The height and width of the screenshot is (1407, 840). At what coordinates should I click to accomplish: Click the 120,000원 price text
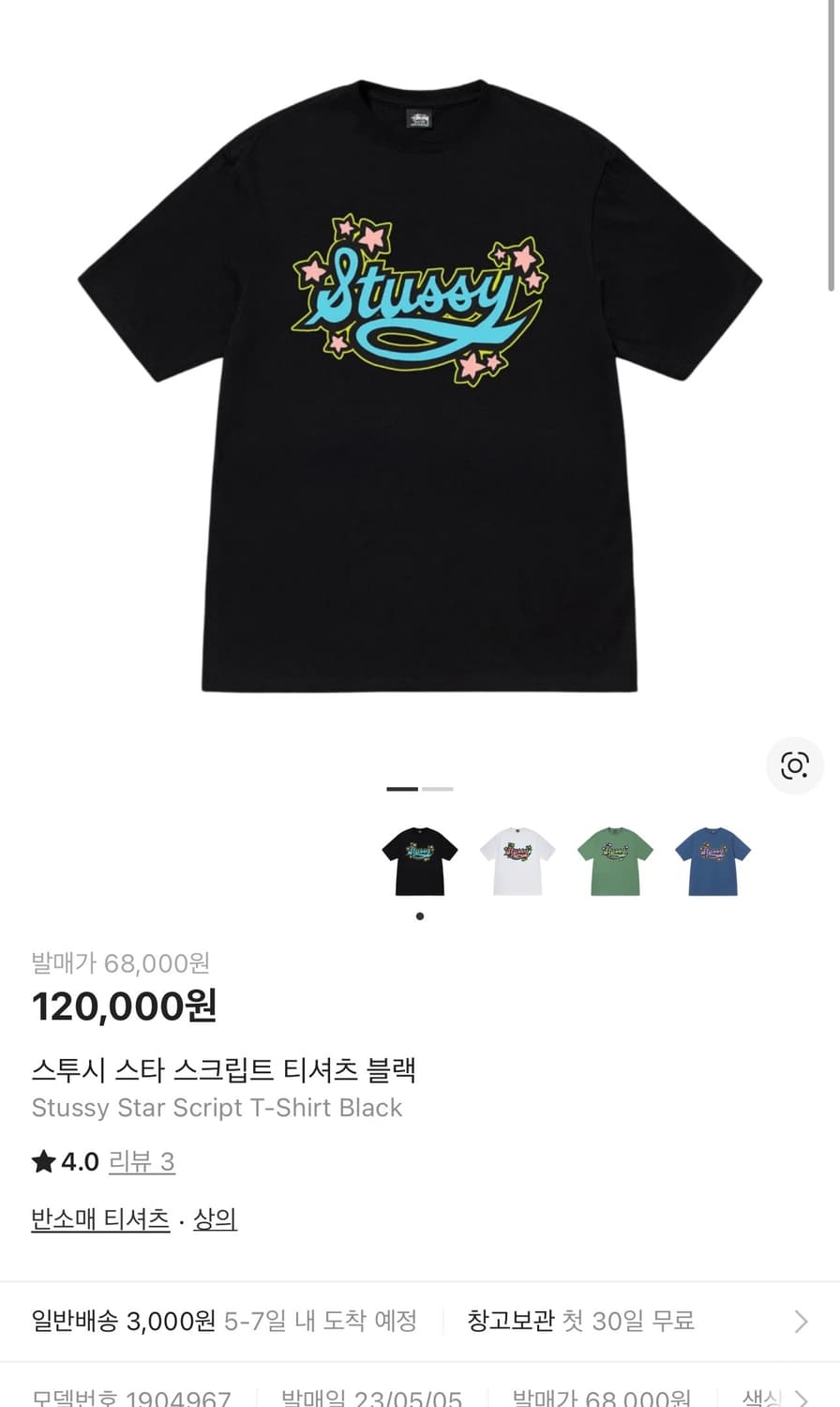[x=124, y=1006]
